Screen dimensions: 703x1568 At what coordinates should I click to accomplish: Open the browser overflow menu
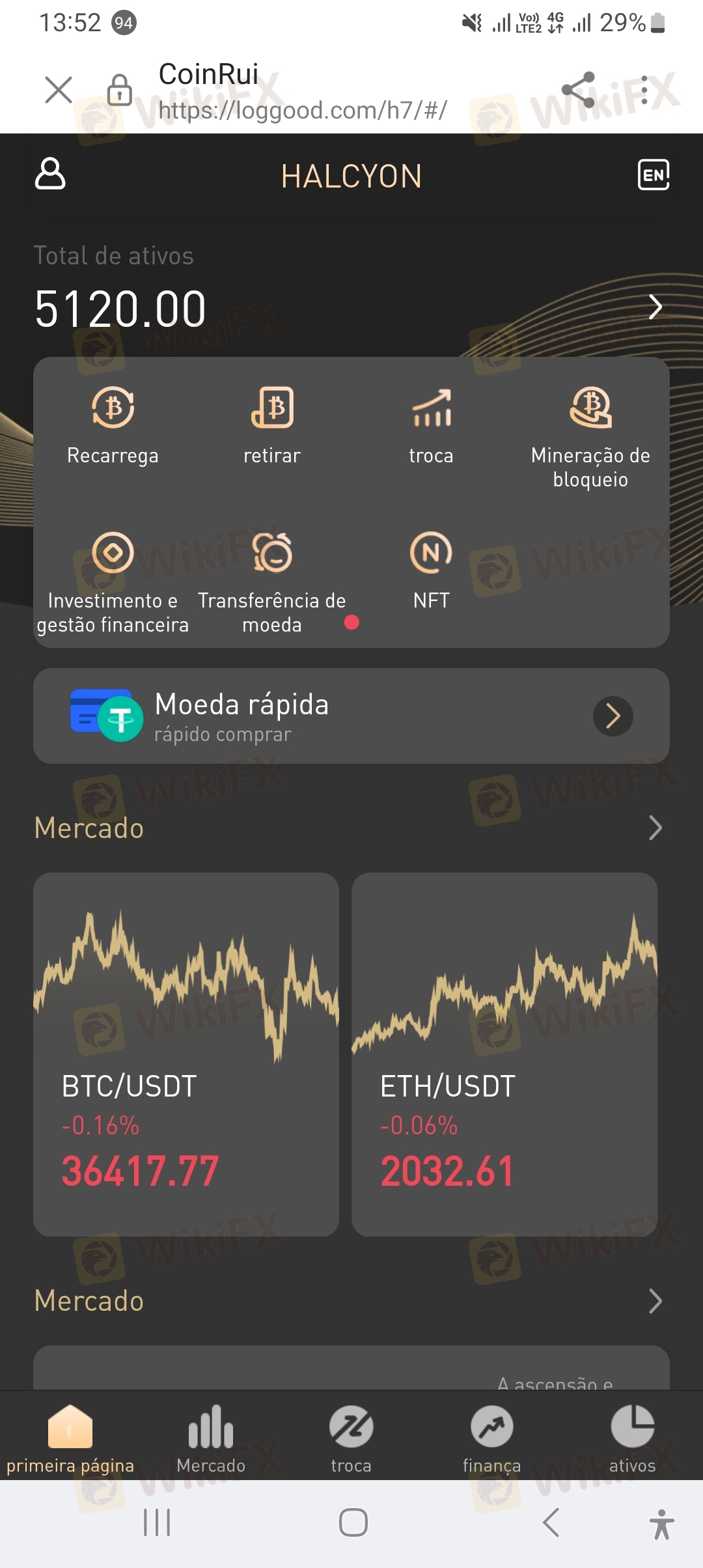[x=644, y=90]
